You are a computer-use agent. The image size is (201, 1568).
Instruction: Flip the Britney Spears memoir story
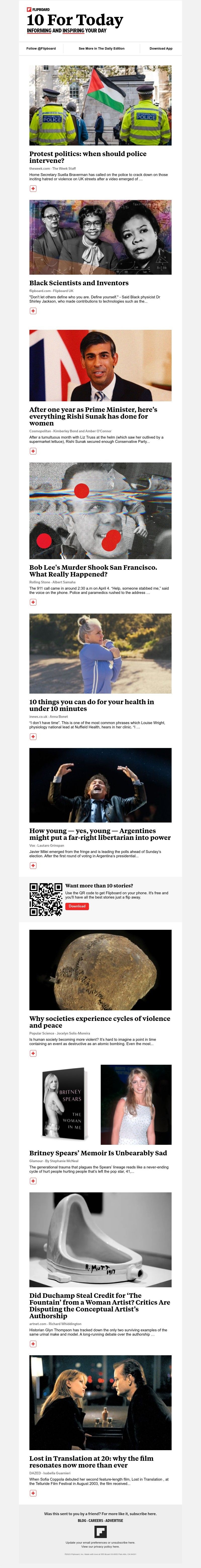coord(33,1181)
